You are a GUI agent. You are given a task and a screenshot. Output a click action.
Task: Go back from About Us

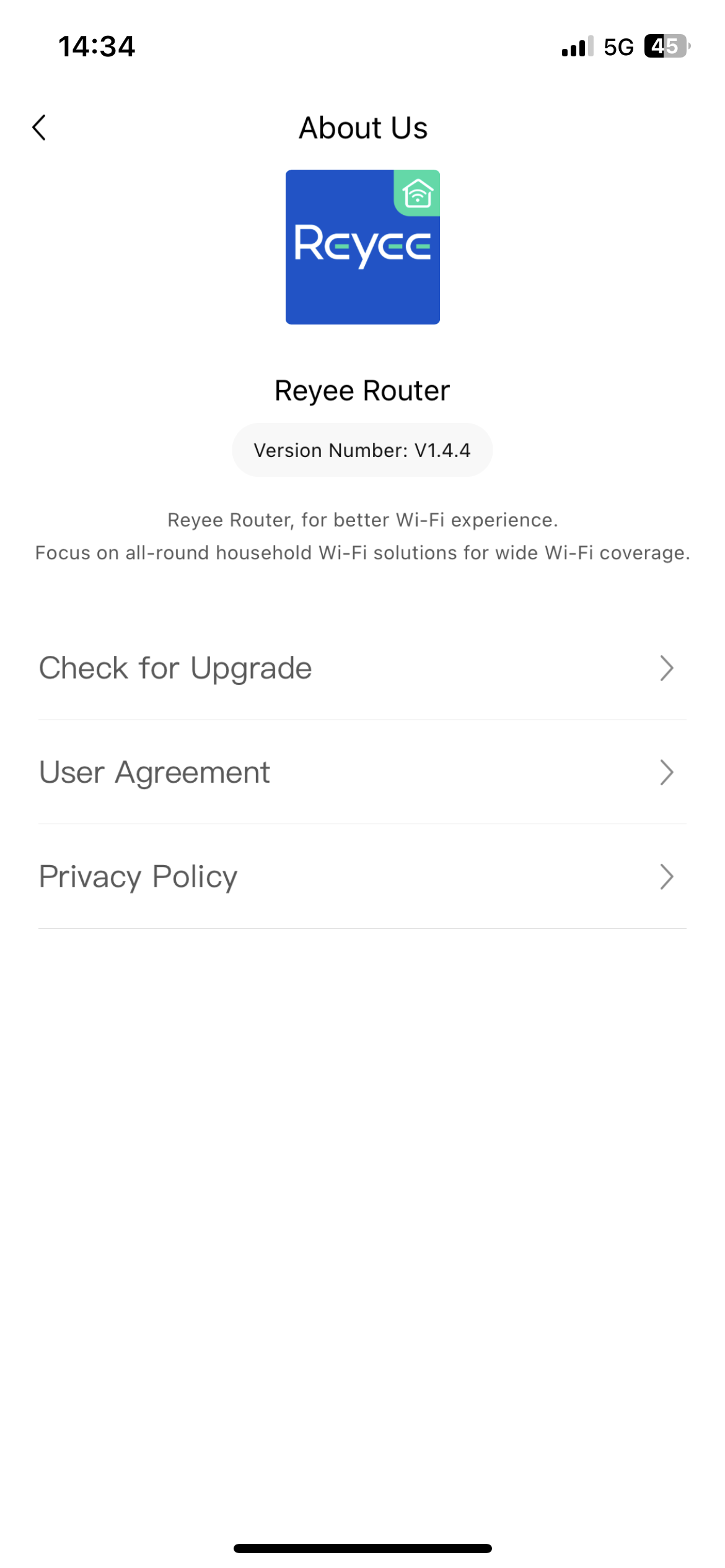39,128
